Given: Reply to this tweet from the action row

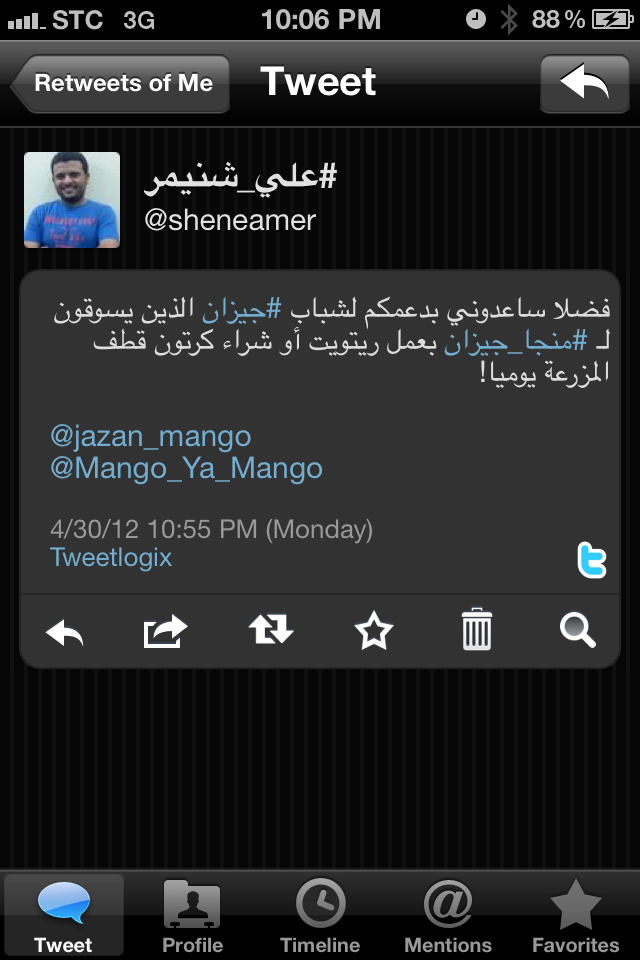Looking at the screenshot, I should coord(65,631).
